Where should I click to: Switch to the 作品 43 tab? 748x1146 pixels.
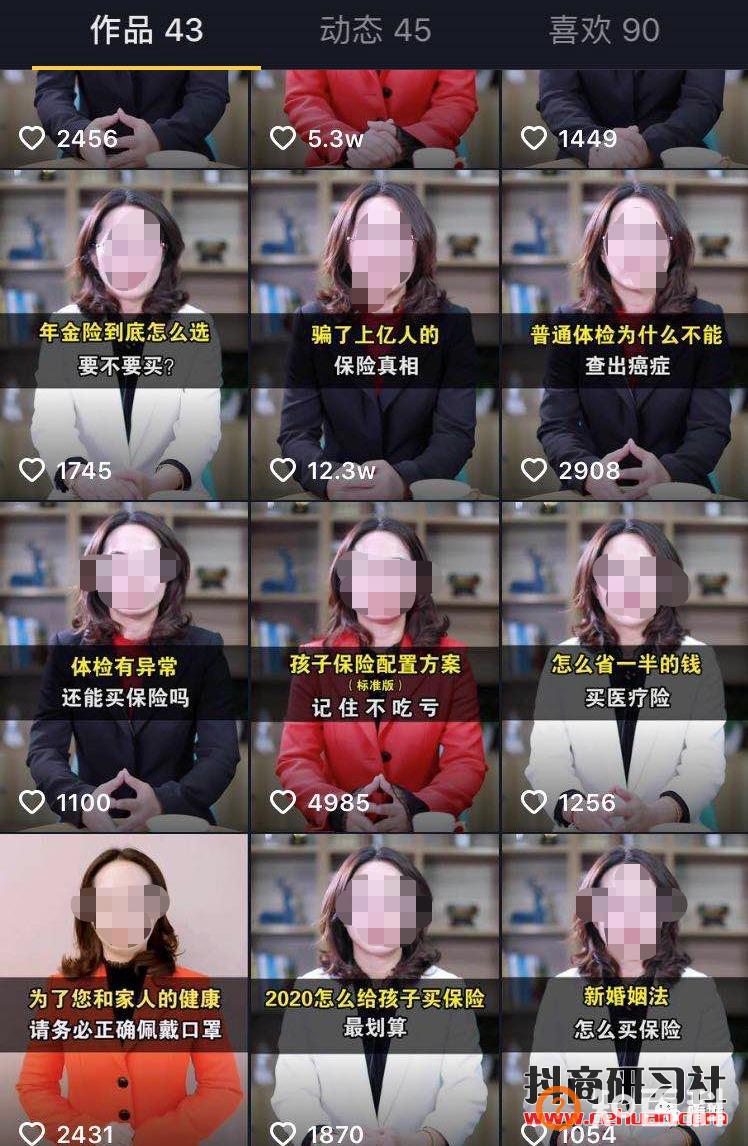point(146,31)
